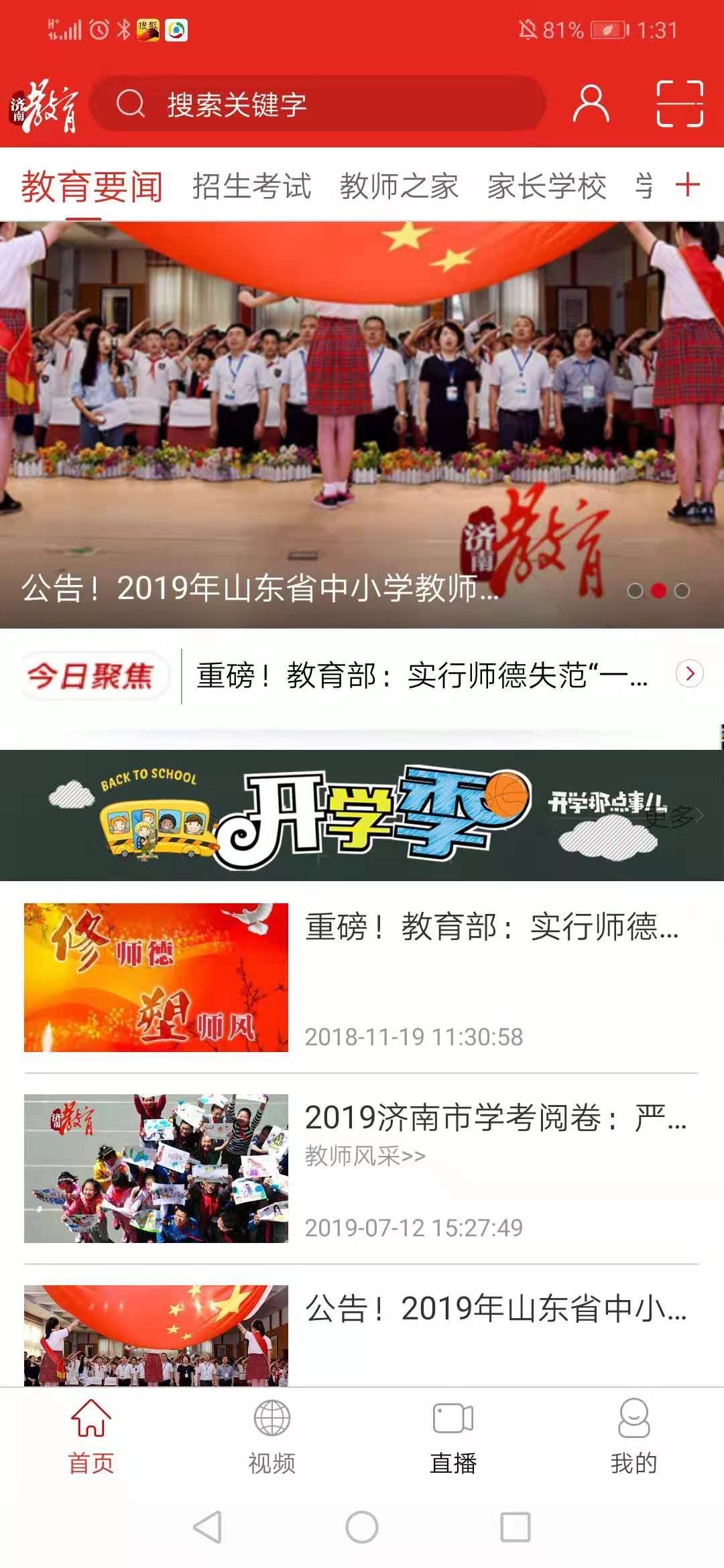Tap the system back button

(208, 1528)
